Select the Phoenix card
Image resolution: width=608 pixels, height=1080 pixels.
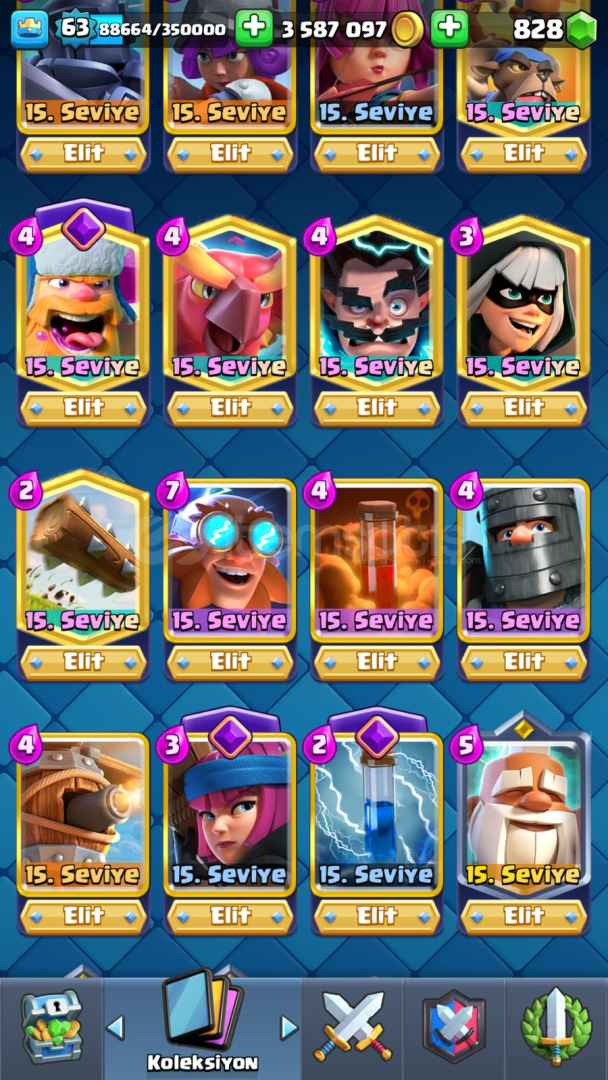click(x=230, y=302)
